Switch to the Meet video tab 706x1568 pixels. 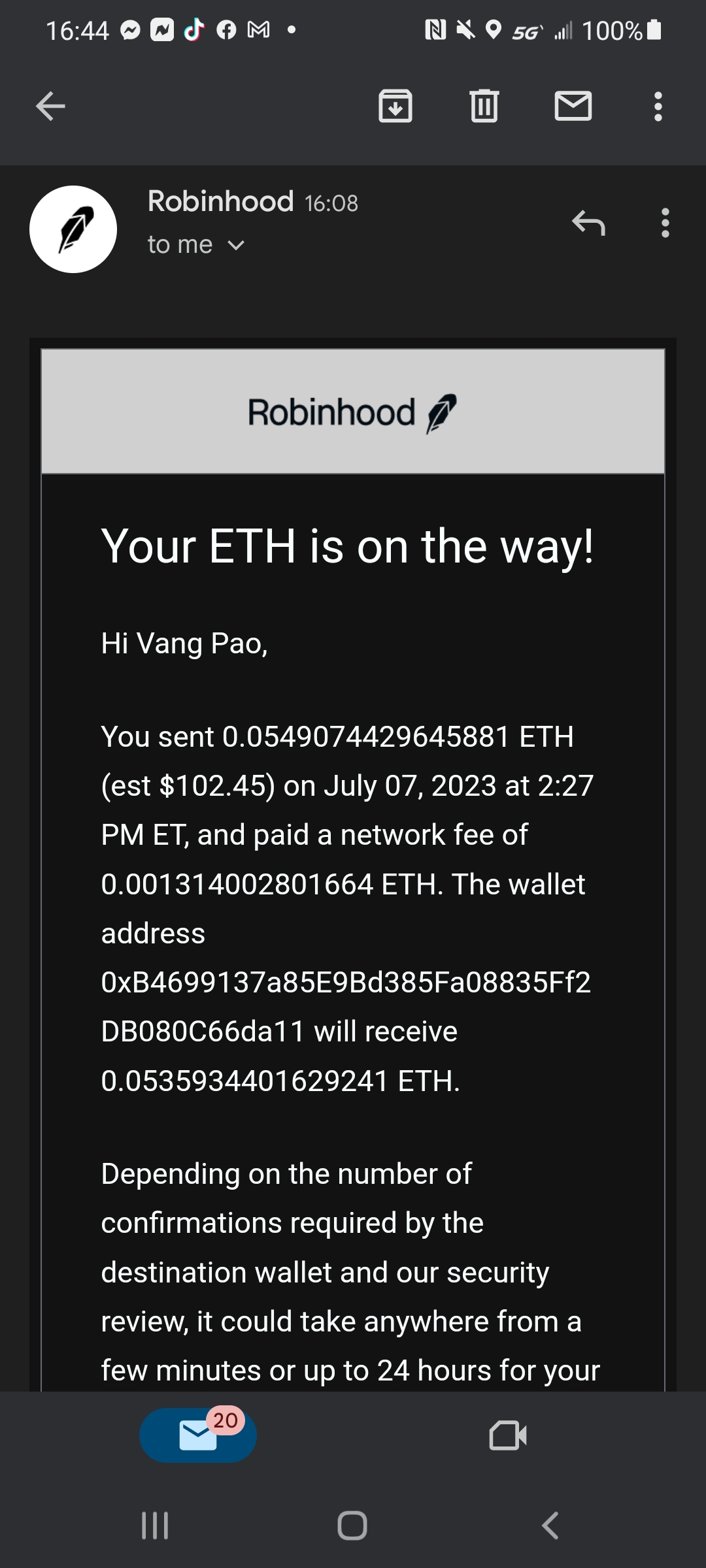pyautogui.click(x=508, y=1435)
